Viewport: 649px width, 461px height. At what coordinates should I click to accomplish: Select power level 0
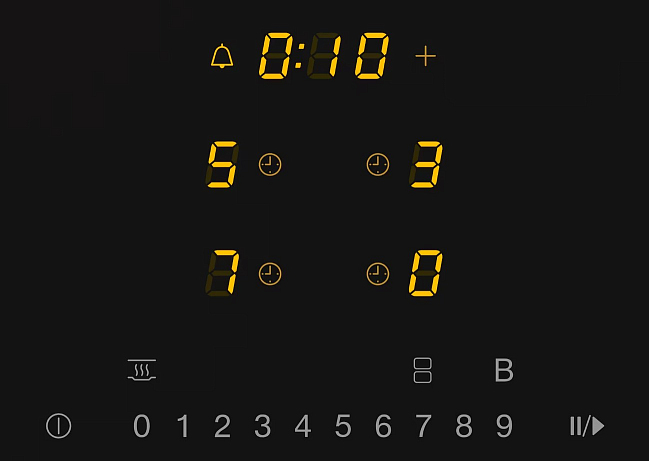(142, 427)
